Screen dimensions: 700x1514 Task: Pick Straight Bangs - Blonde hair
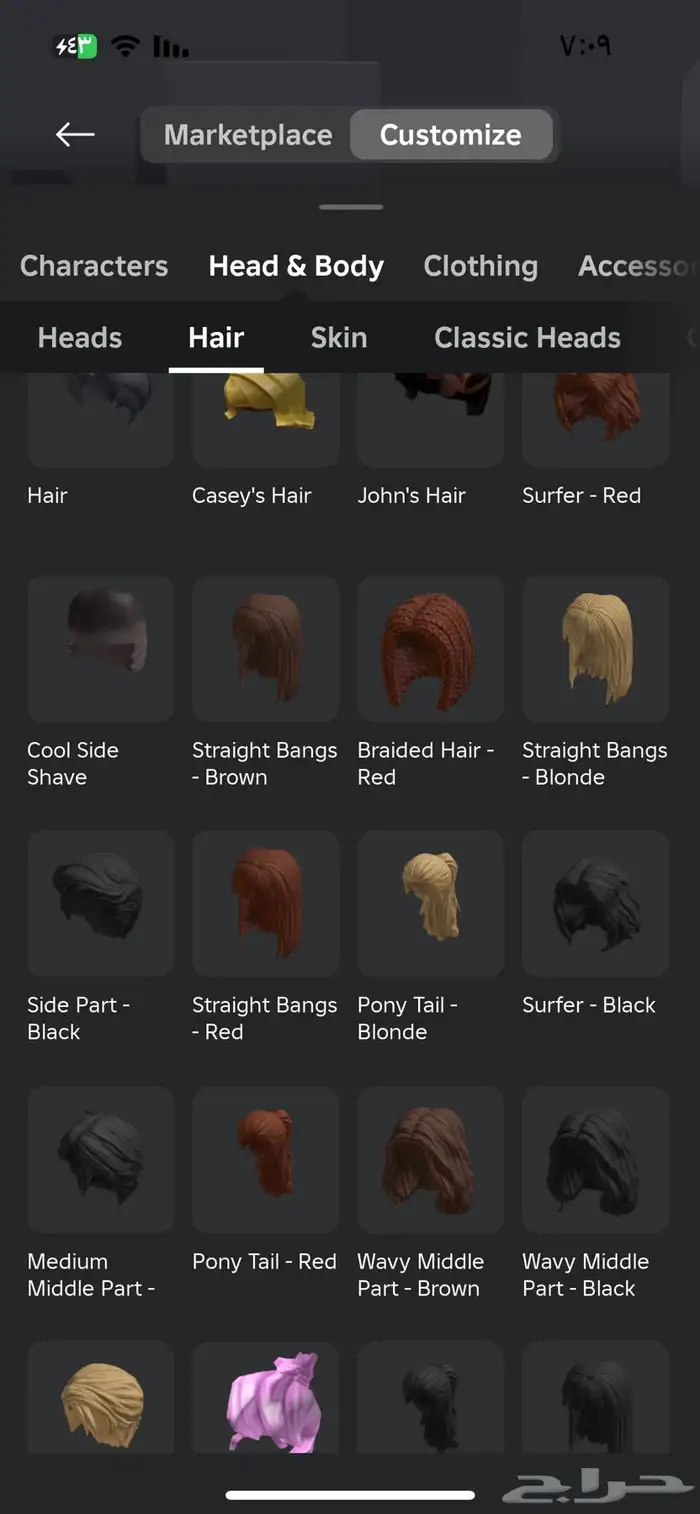[x=596, y=648]
